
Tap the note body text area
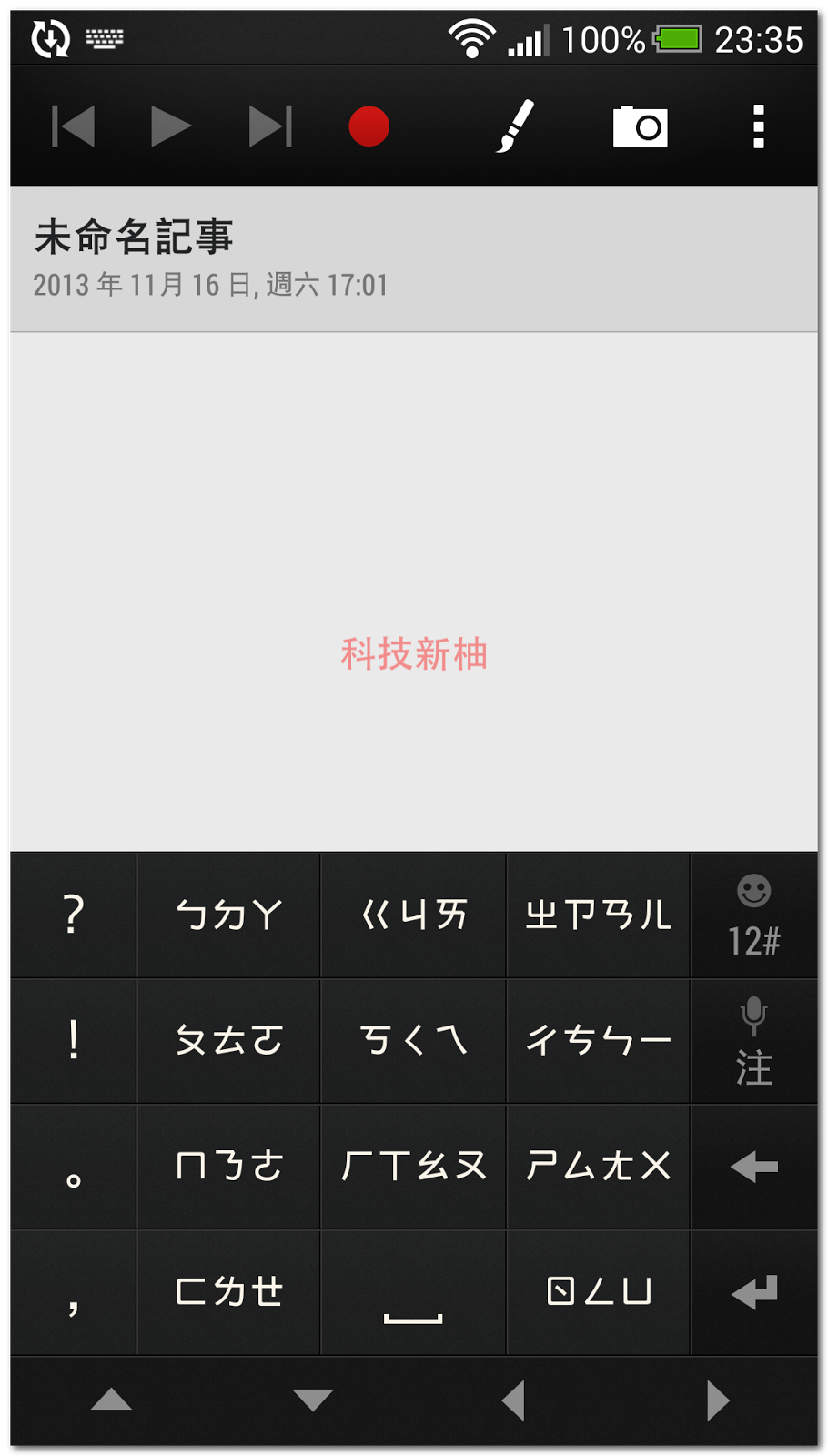coord(414,591)
